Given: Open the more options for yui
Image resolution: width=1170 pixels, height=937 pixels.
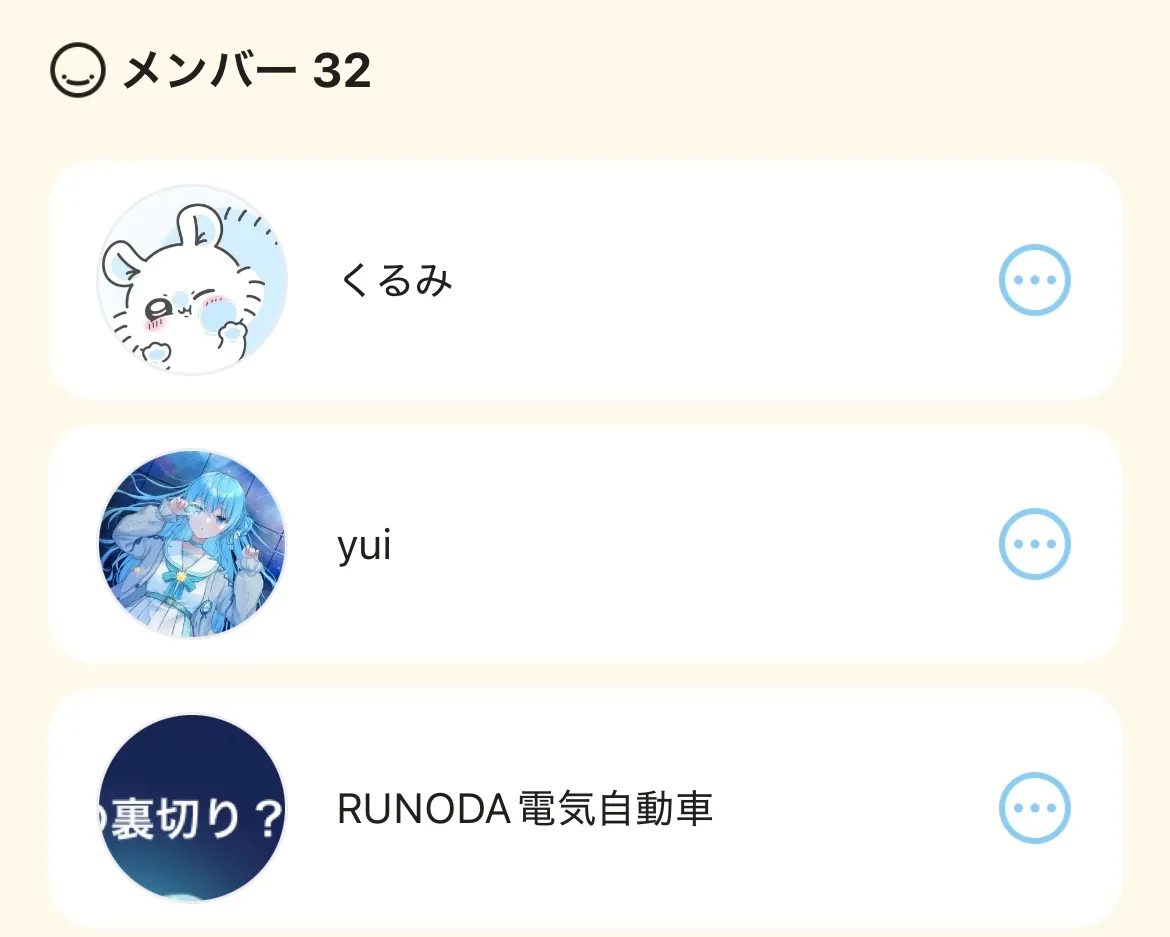Looking at the screenshot, I should coord(1034,545).
